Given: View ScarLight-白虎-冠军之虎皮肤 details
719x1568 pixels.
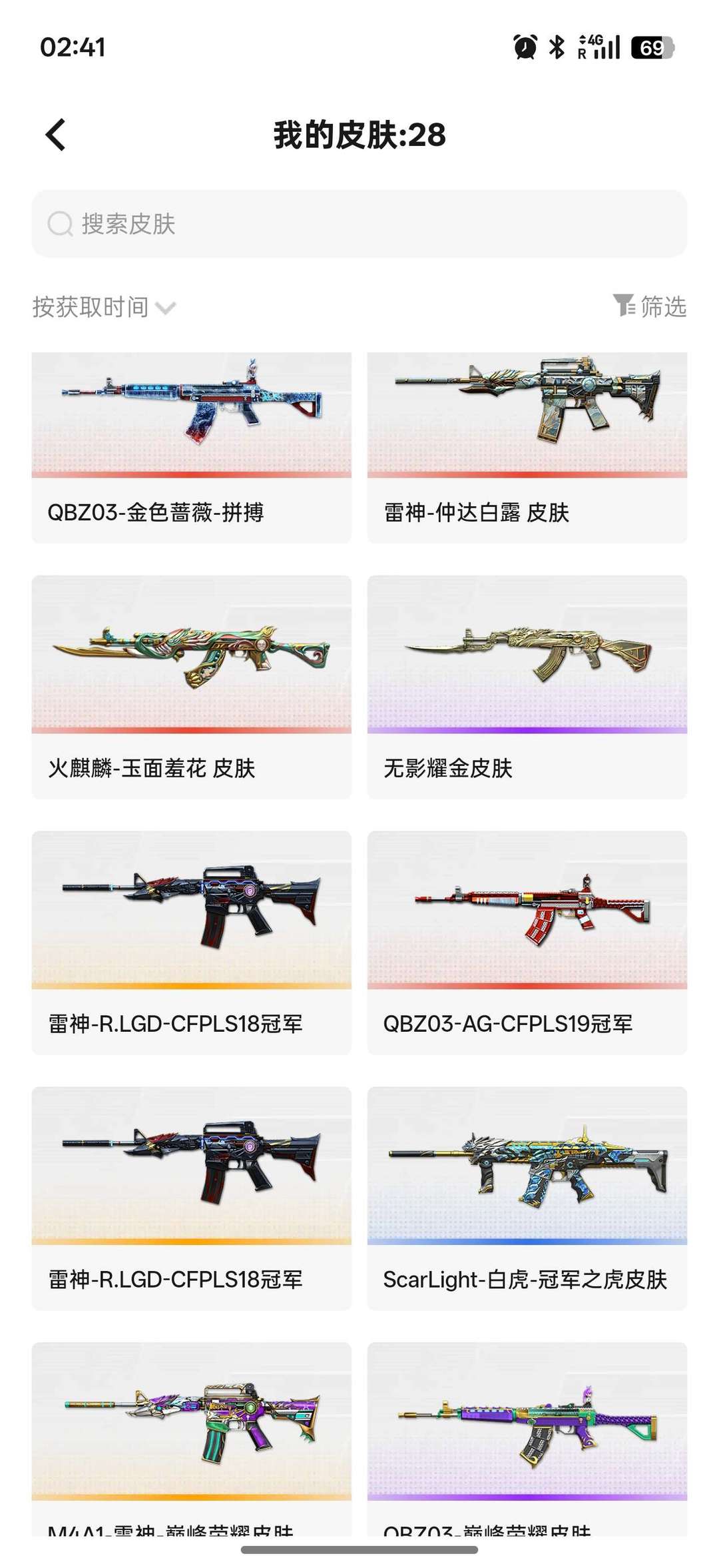Looking at the screenshot, I should point(527,1198).
